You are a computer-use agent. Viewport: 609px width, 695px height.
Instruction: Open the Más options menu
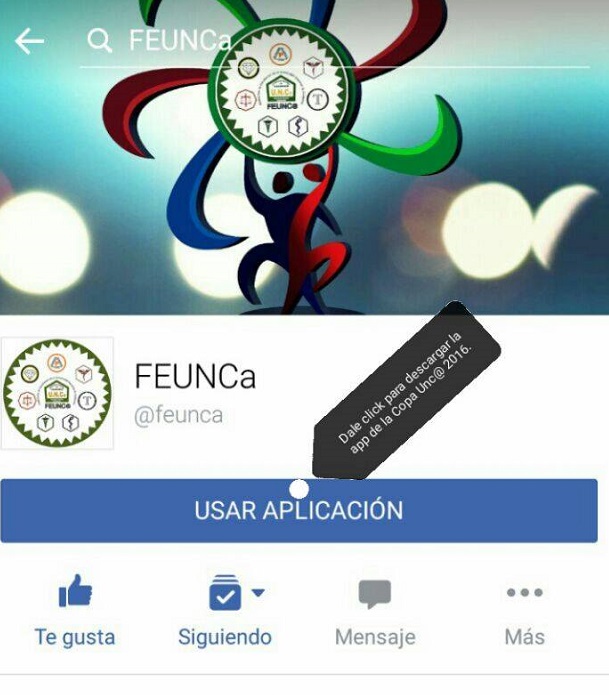tap(524, 612)
